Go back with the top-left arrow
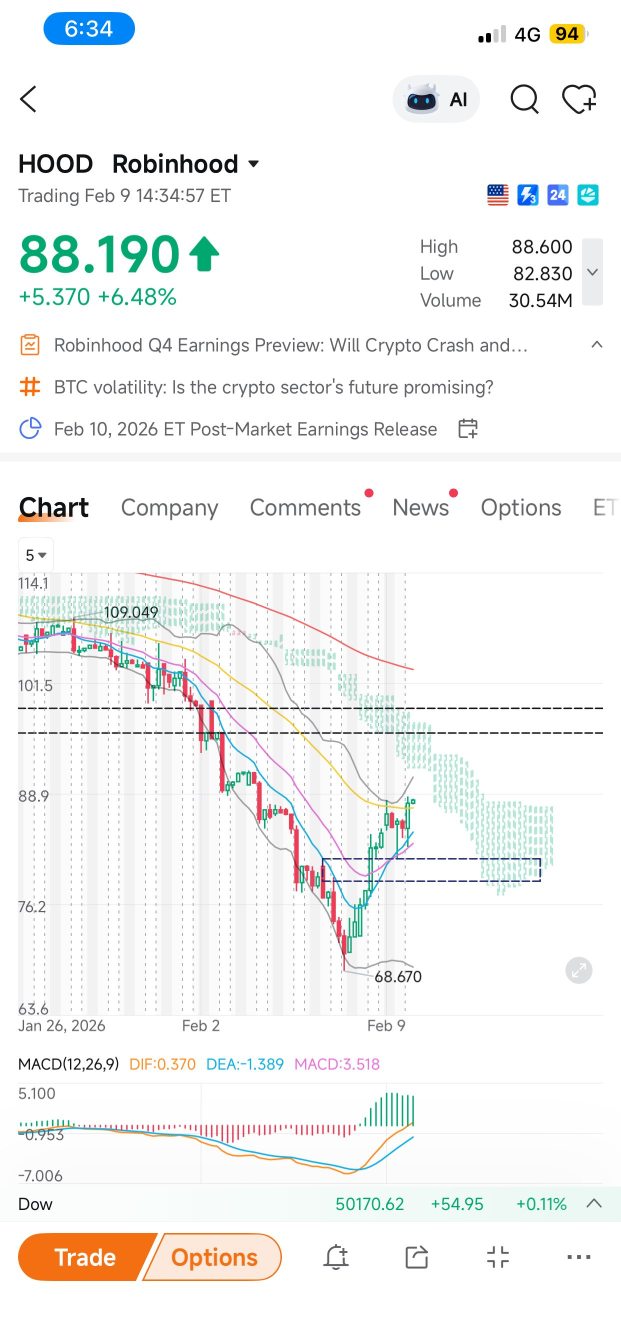This screenshot has width=621, height=1344. (28, 99)
